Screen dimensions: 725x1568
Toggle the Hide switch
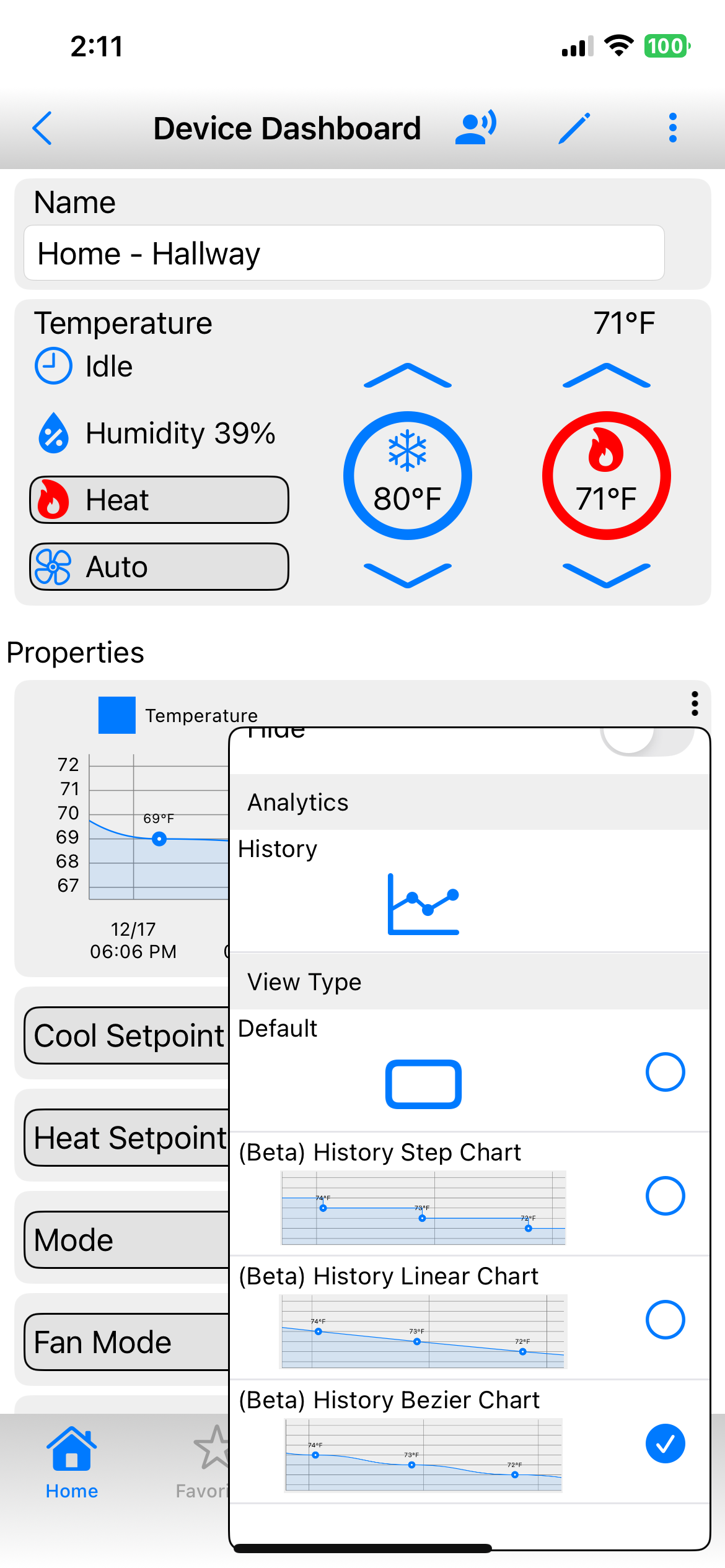(x=646, y=740)
